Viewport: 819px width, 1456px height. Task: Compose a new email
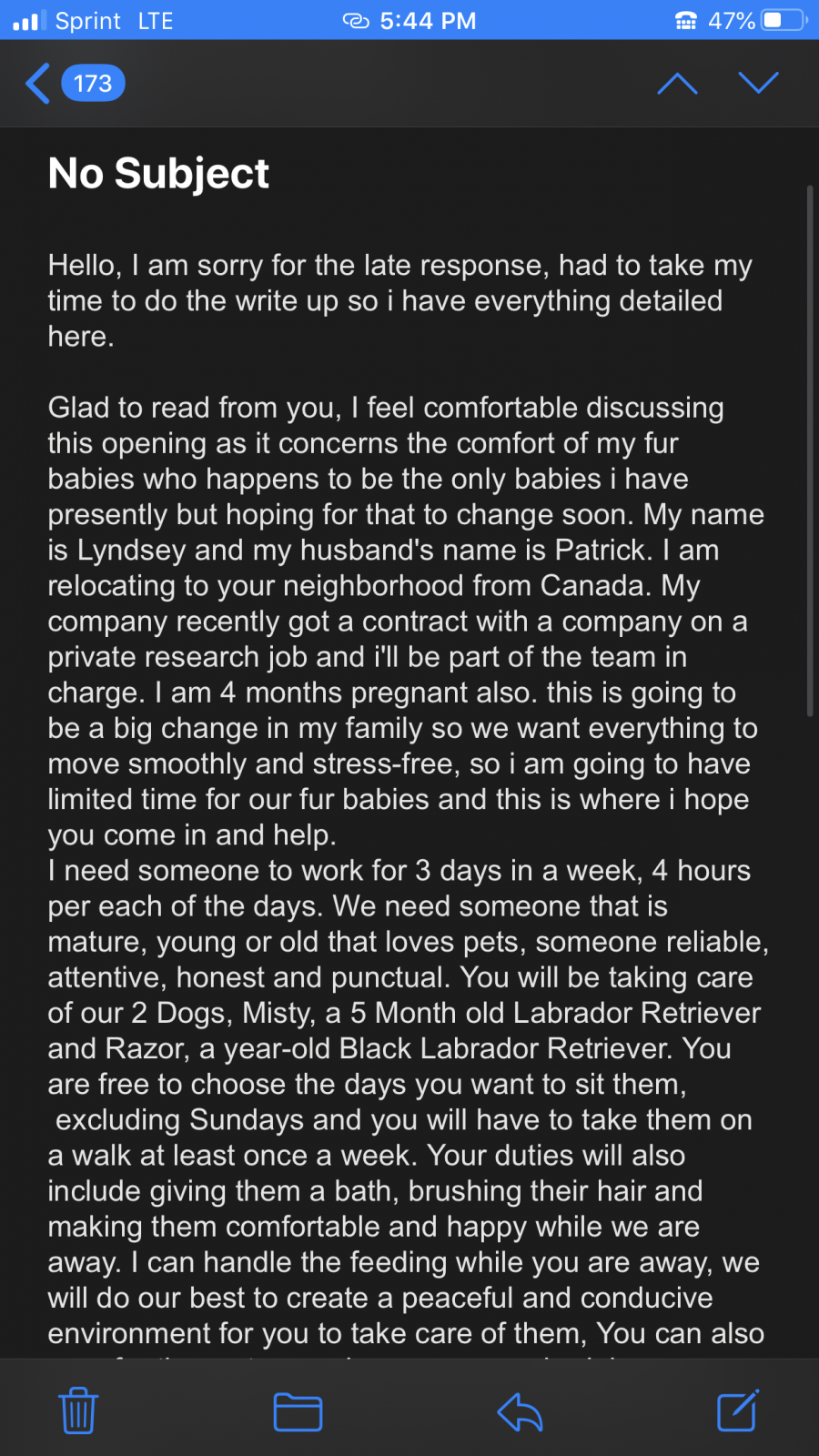tap(738, 1410)
